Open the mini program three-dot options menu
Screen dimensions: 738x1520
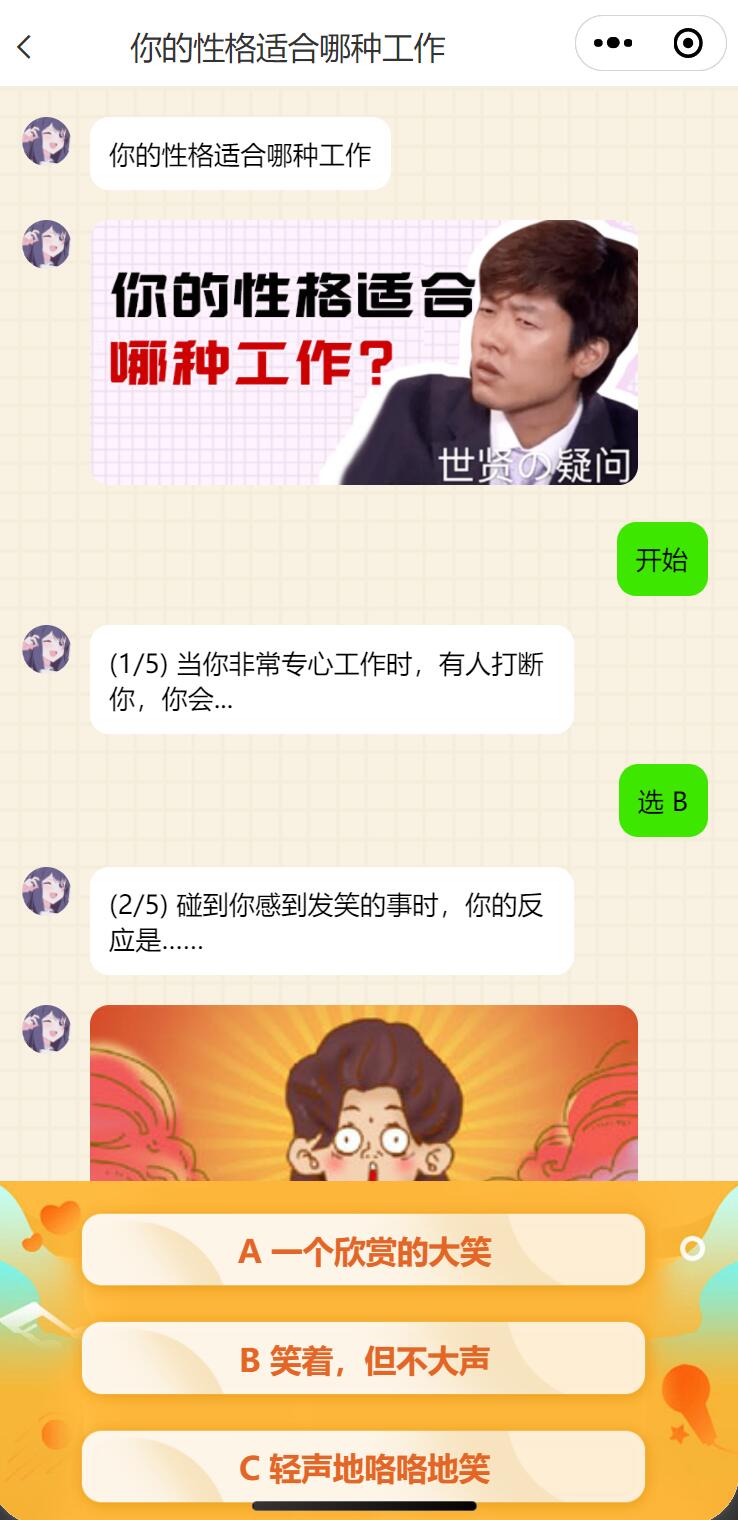pos(614,44)
